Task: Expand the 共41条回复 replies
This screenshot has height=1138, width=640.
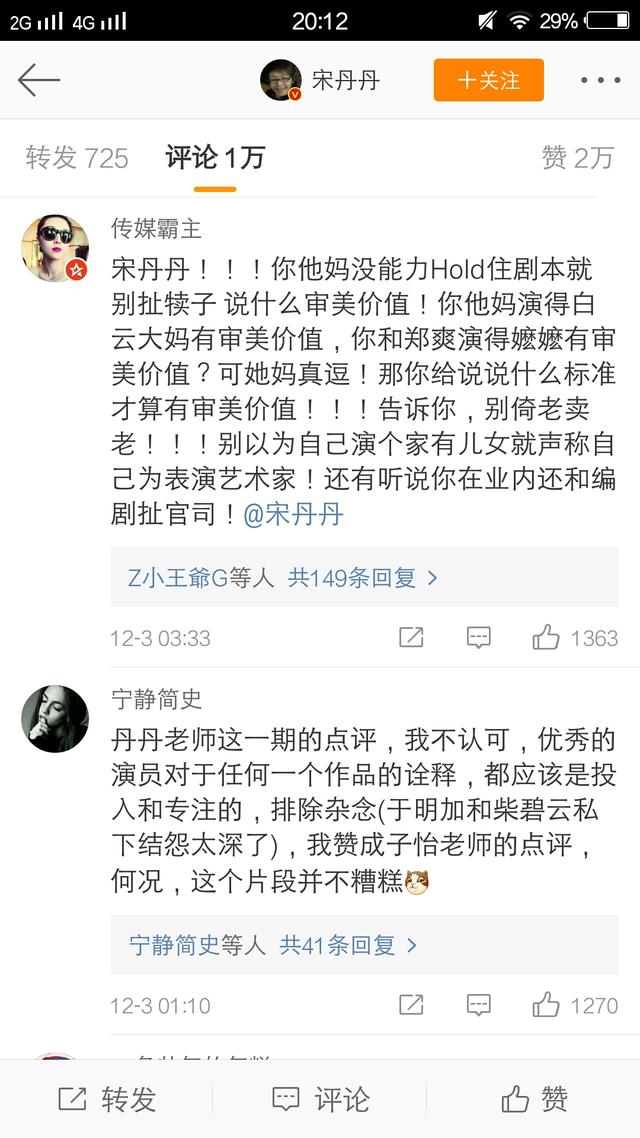Action: pos(348,944)
